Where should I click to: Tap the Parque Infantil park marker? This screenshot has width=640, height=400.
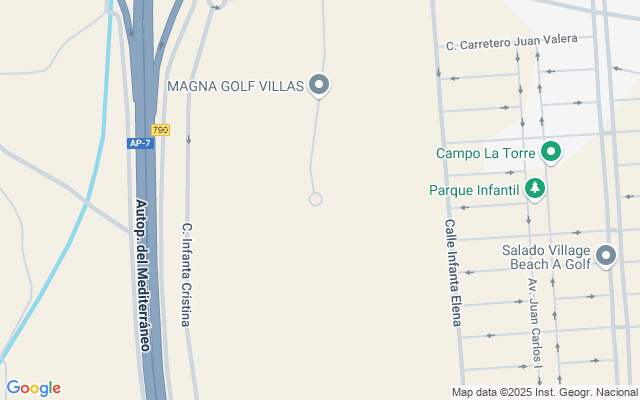[536, 188]
